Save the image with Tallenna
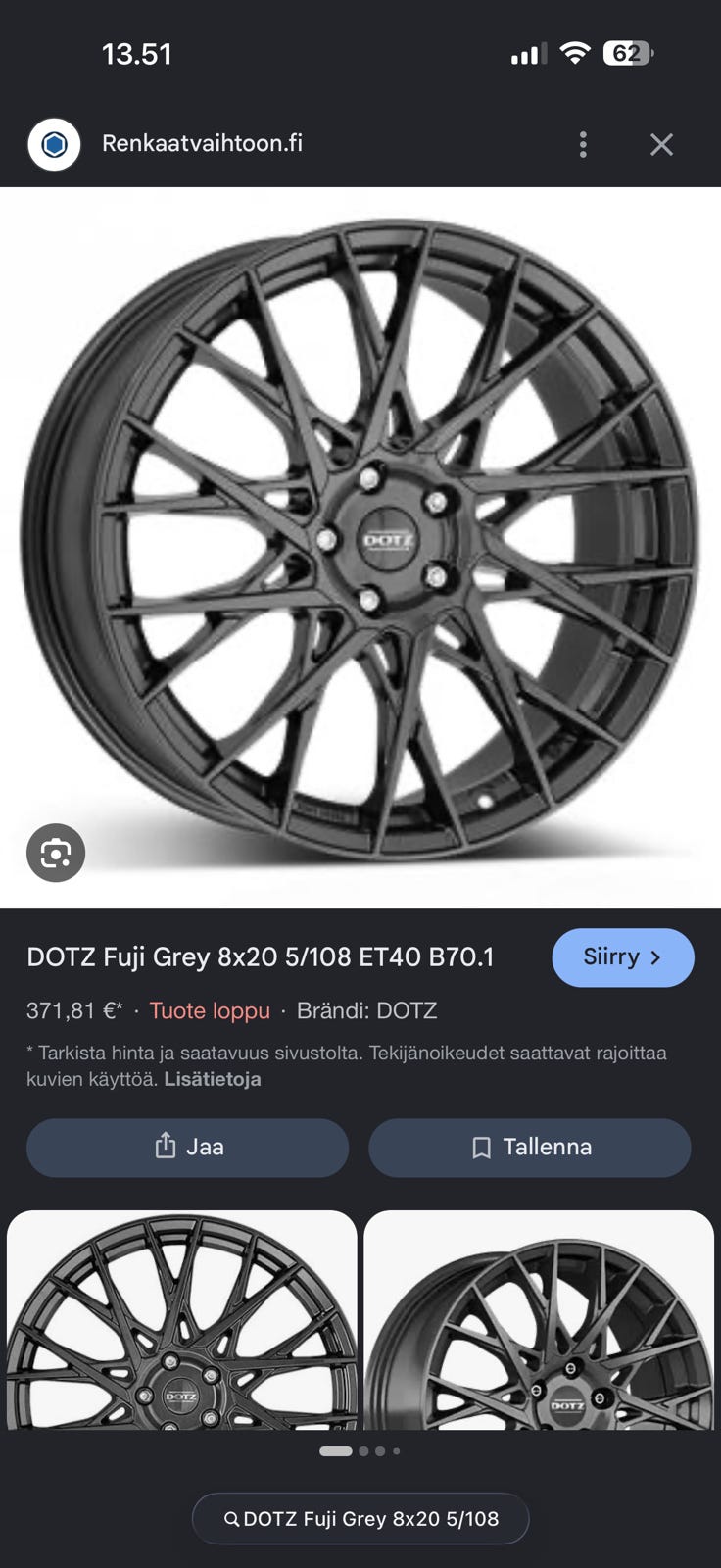 530,1147
